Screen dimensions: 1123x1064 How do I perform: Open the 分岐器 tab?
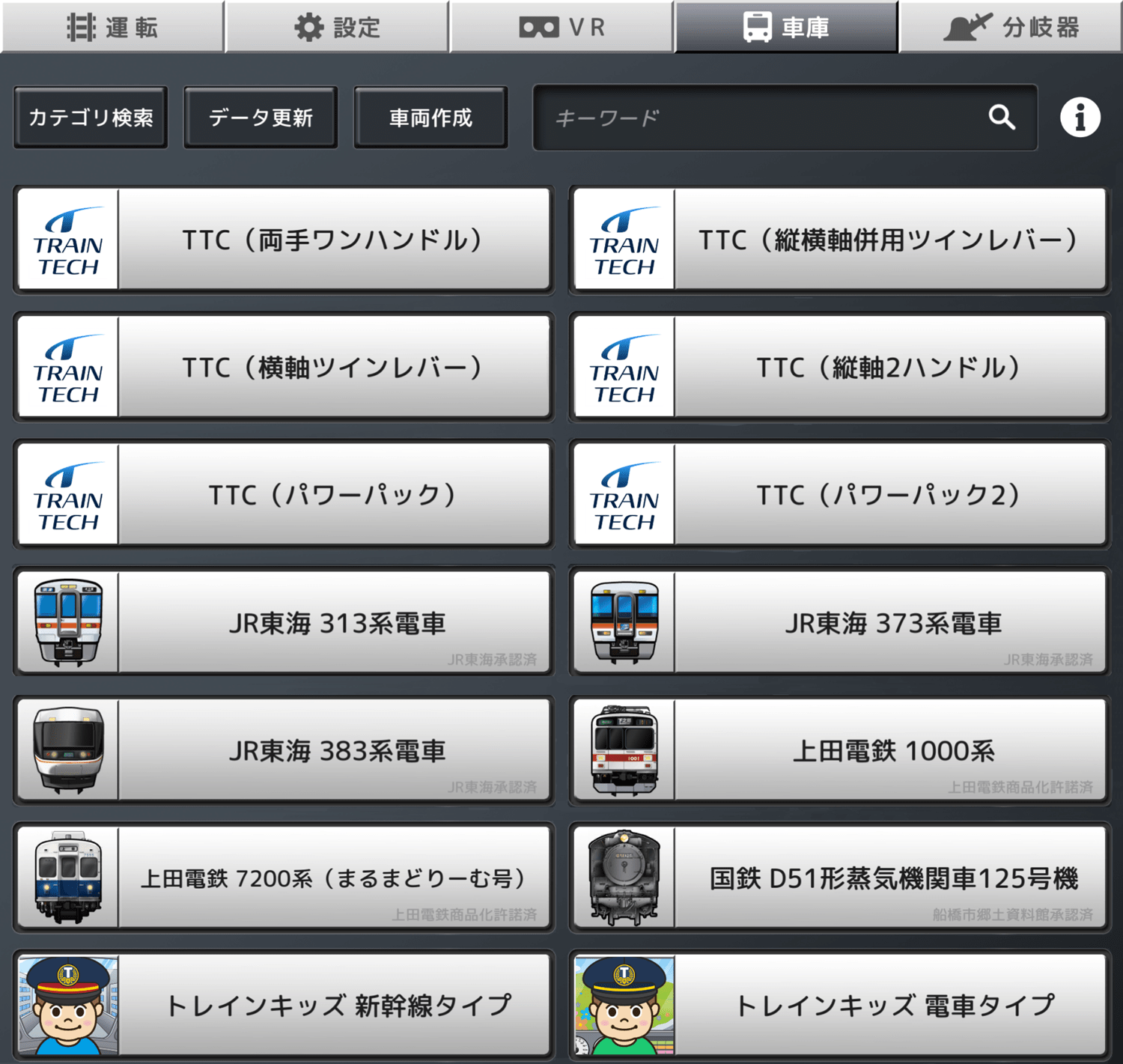click(1011, 27)
